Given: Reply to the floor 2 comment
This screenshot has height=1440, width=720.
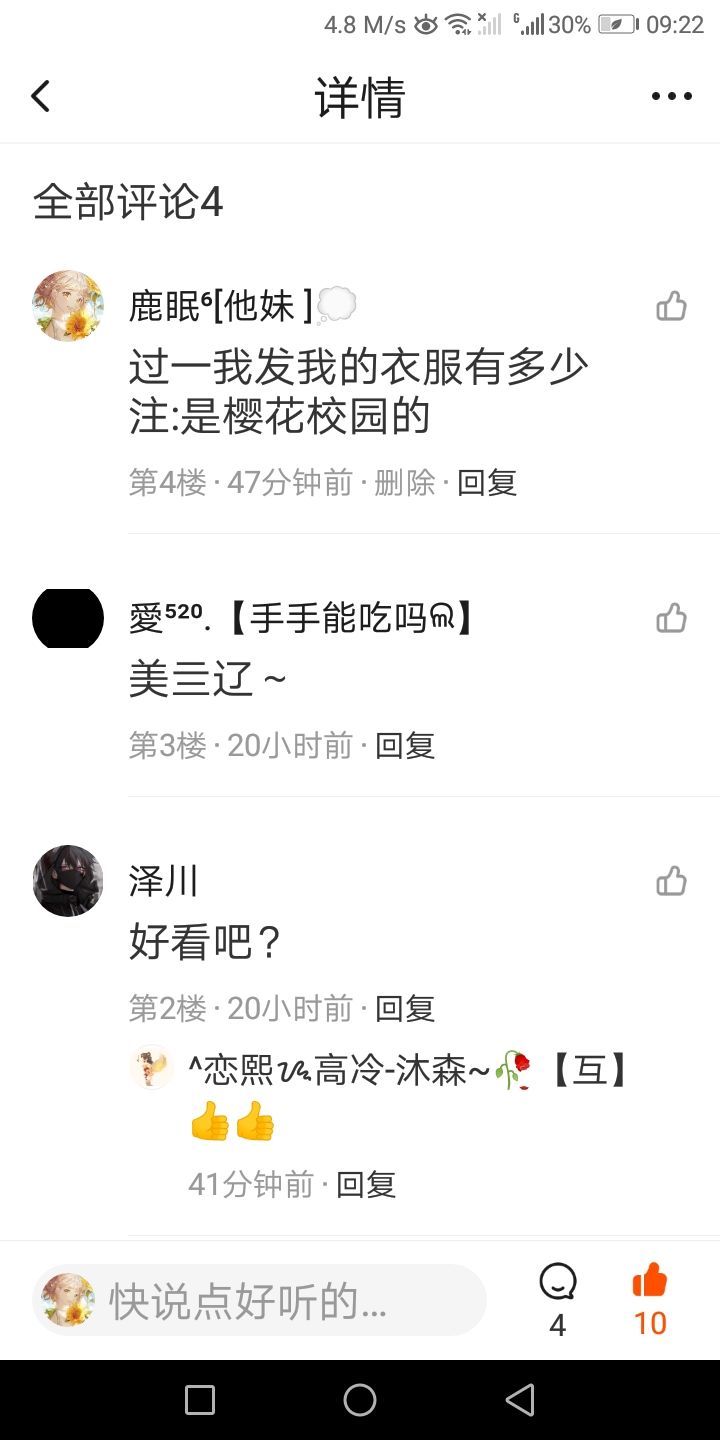Looking at the screenshot, I should click(x=405, y=1008).
